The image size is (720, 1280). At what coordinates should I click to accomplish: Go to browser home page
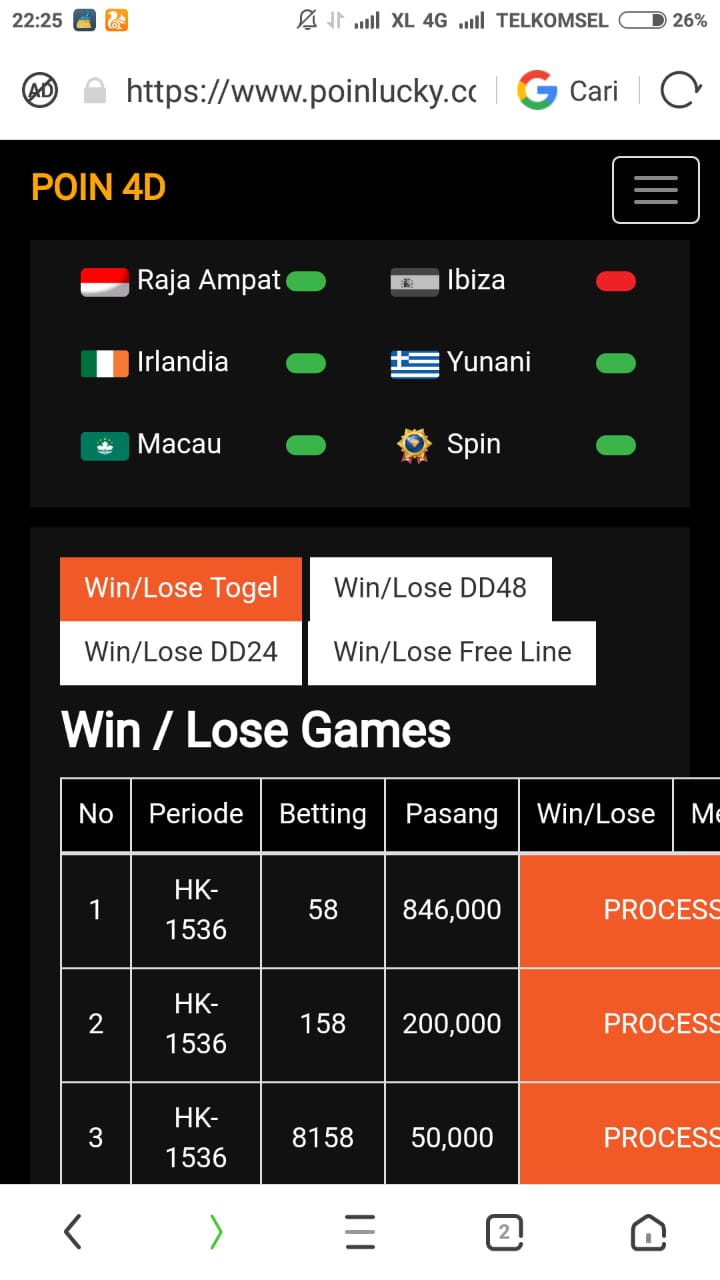pos(648,1232)
